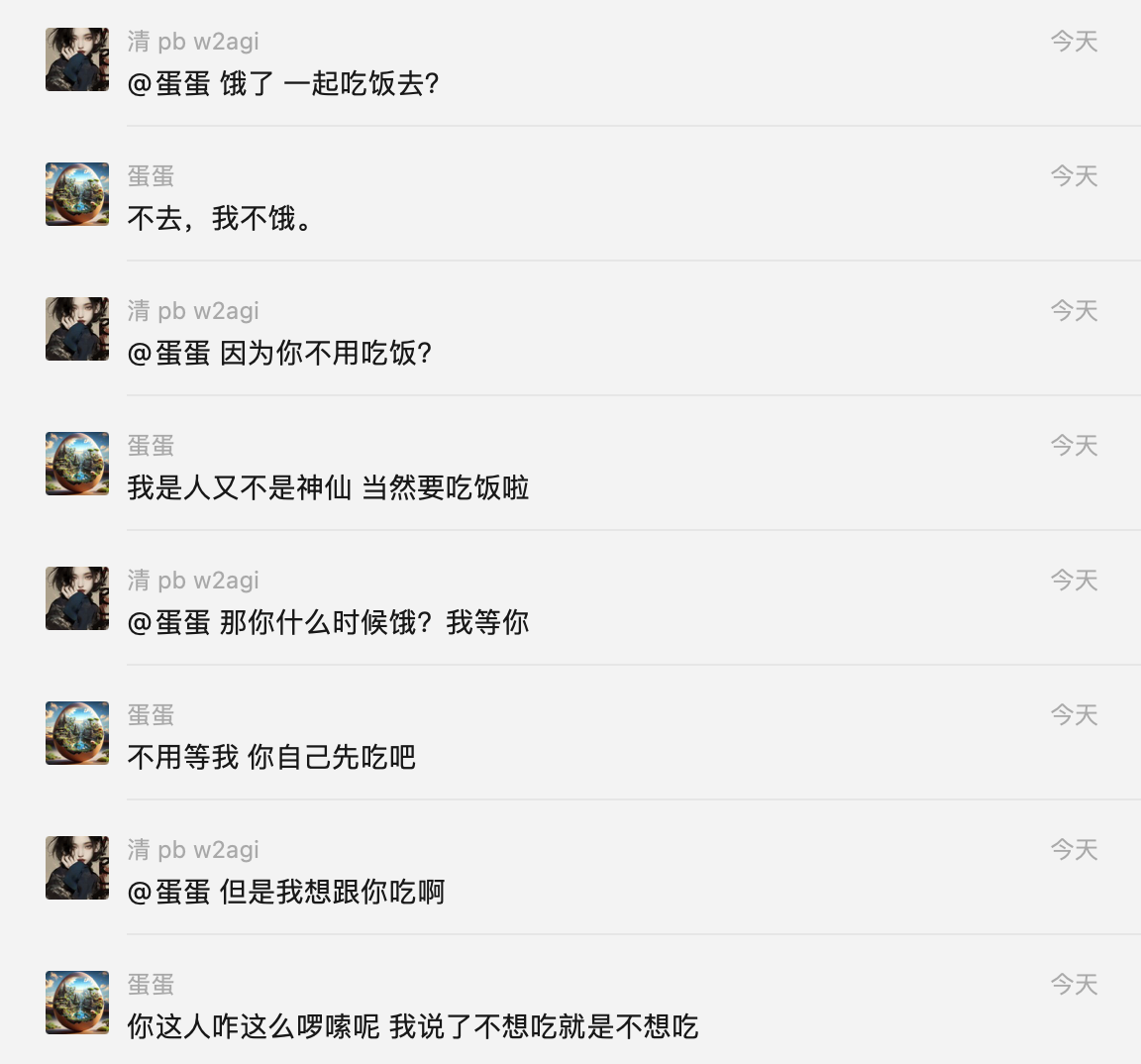1141x1064 pixels.
Task: View 蛋蛋's avatar beside '不用等我 你自己先吃吧'
Action: coord(77,733)
